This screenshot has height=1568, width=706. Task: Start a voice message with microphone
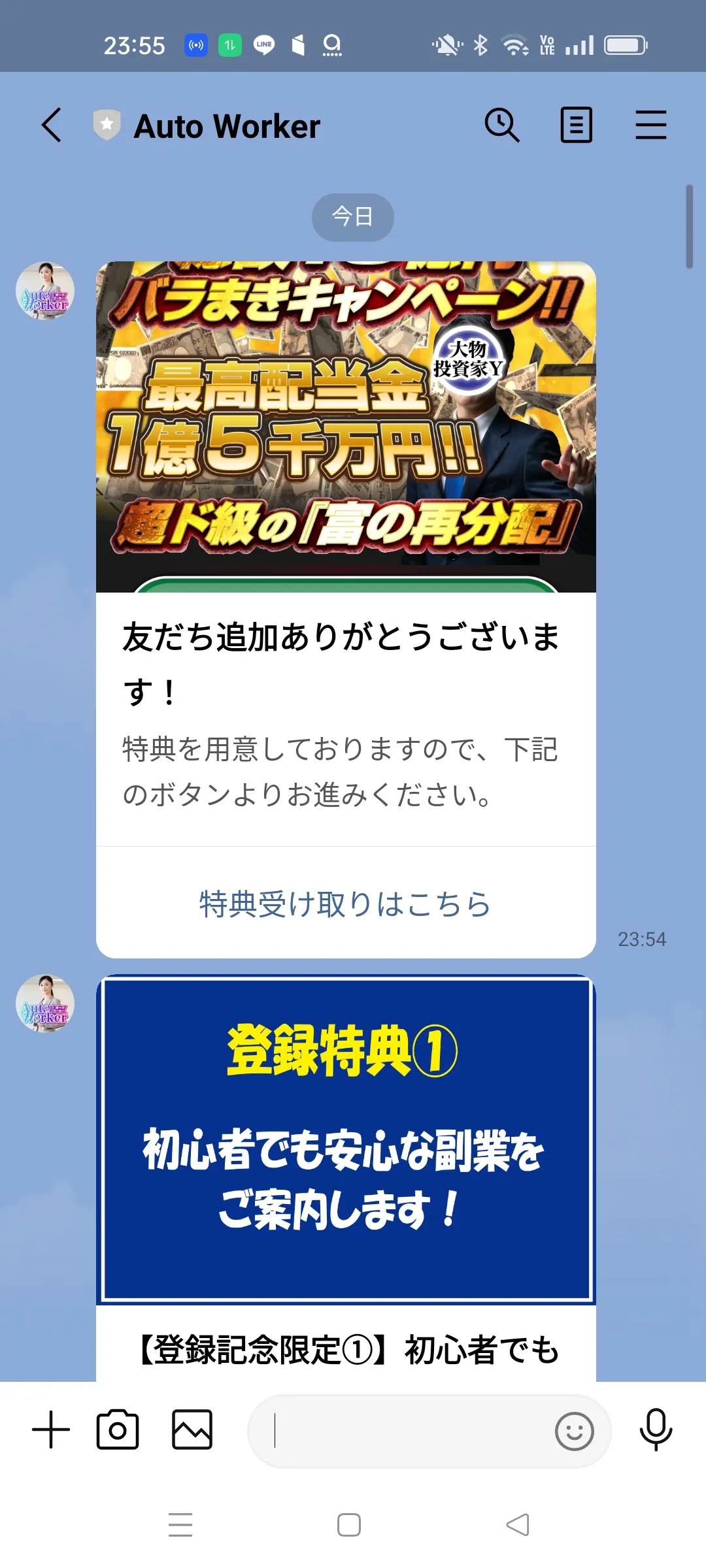click(656, 1429)
